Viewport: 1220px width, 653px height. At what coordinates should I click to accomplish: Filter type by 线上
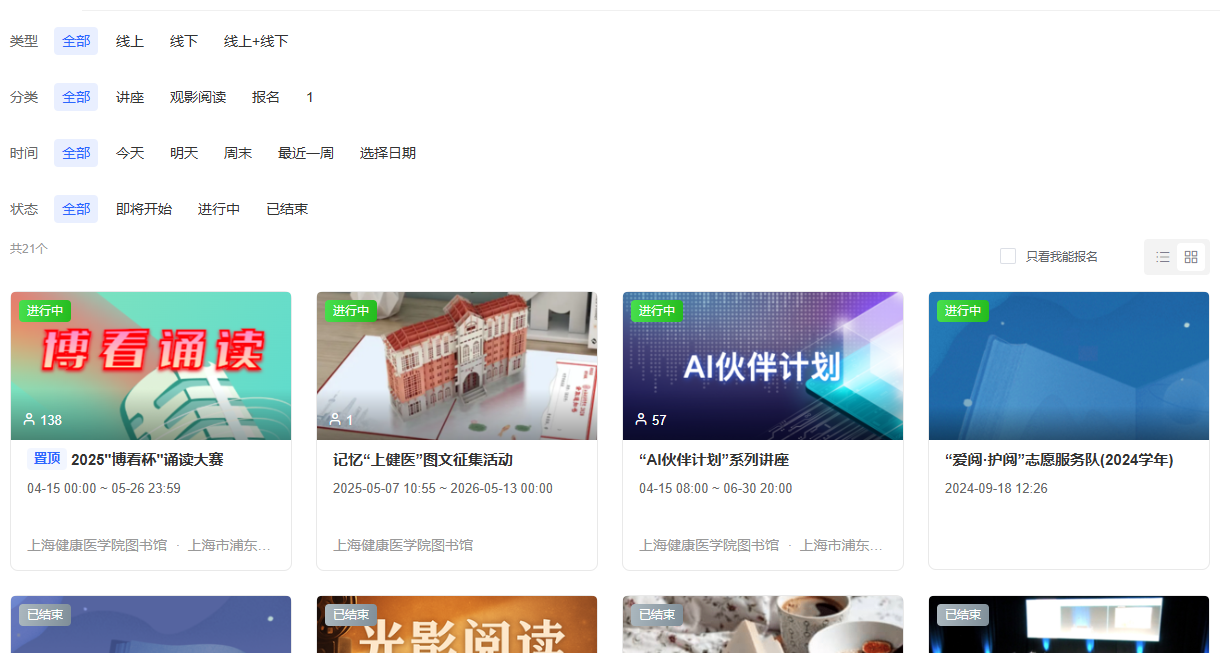tap(130, 41)
